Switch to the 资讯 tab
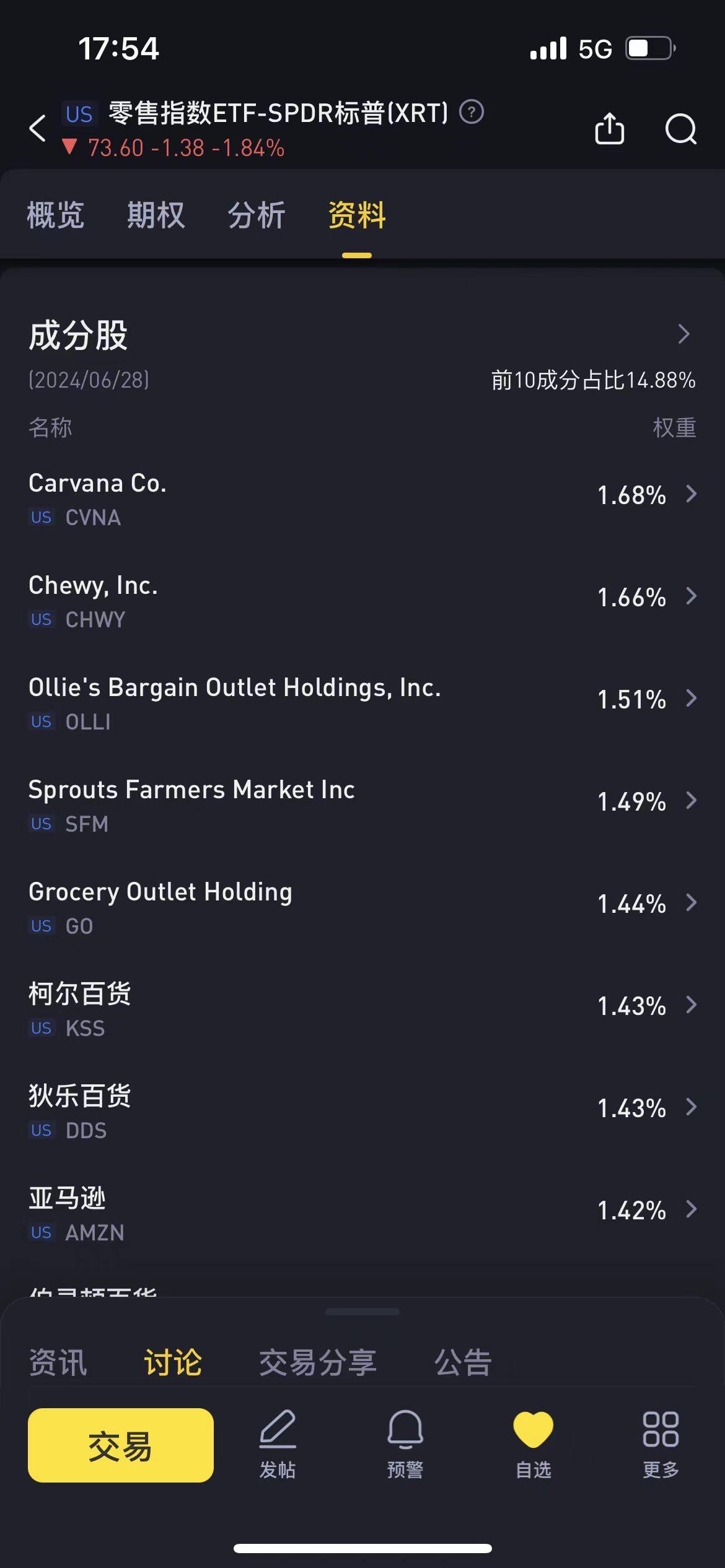This screenshot has width=725, height=1568. click(x=58, y=1363)
